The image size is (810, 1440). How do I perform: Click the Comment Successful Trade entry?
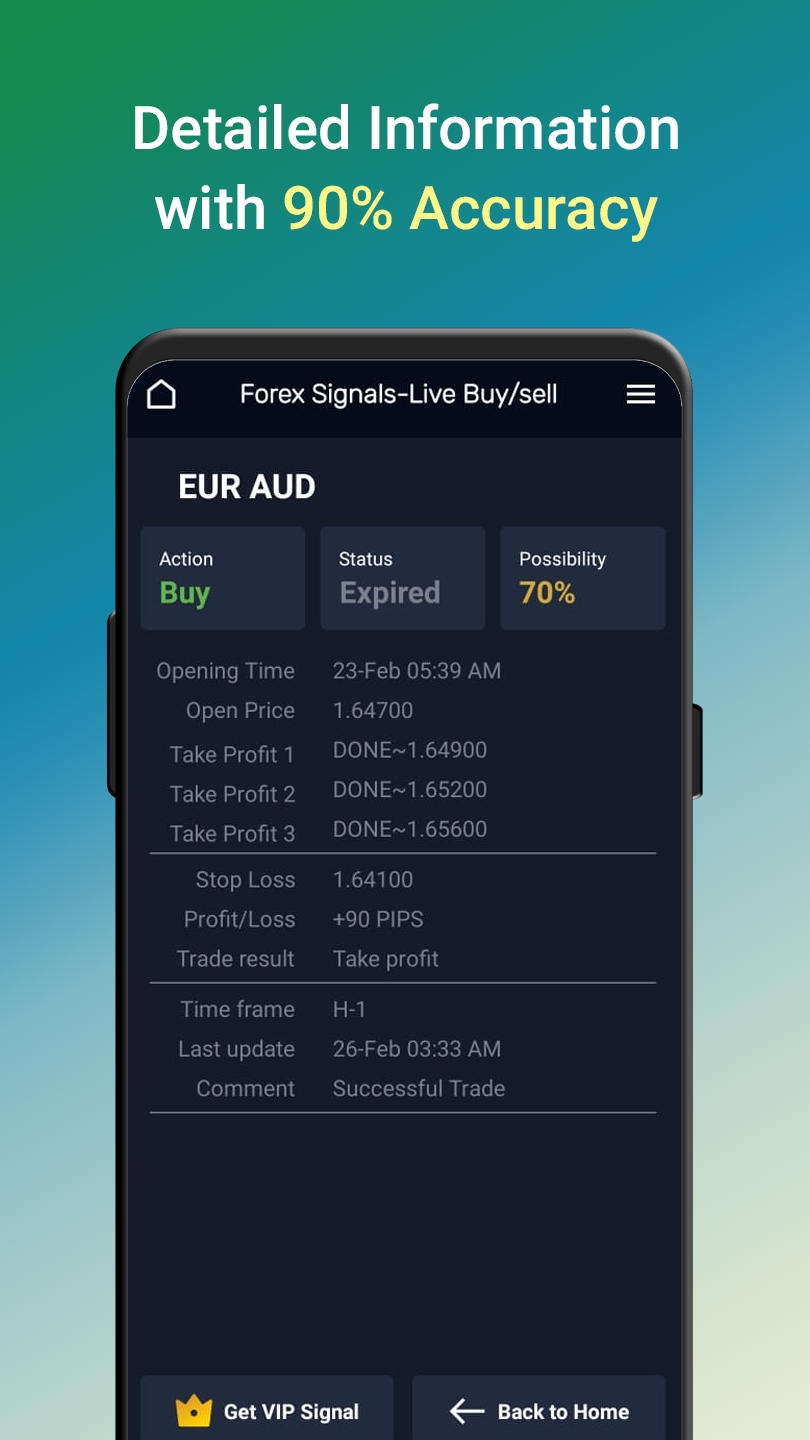[x=419, y=1088]
